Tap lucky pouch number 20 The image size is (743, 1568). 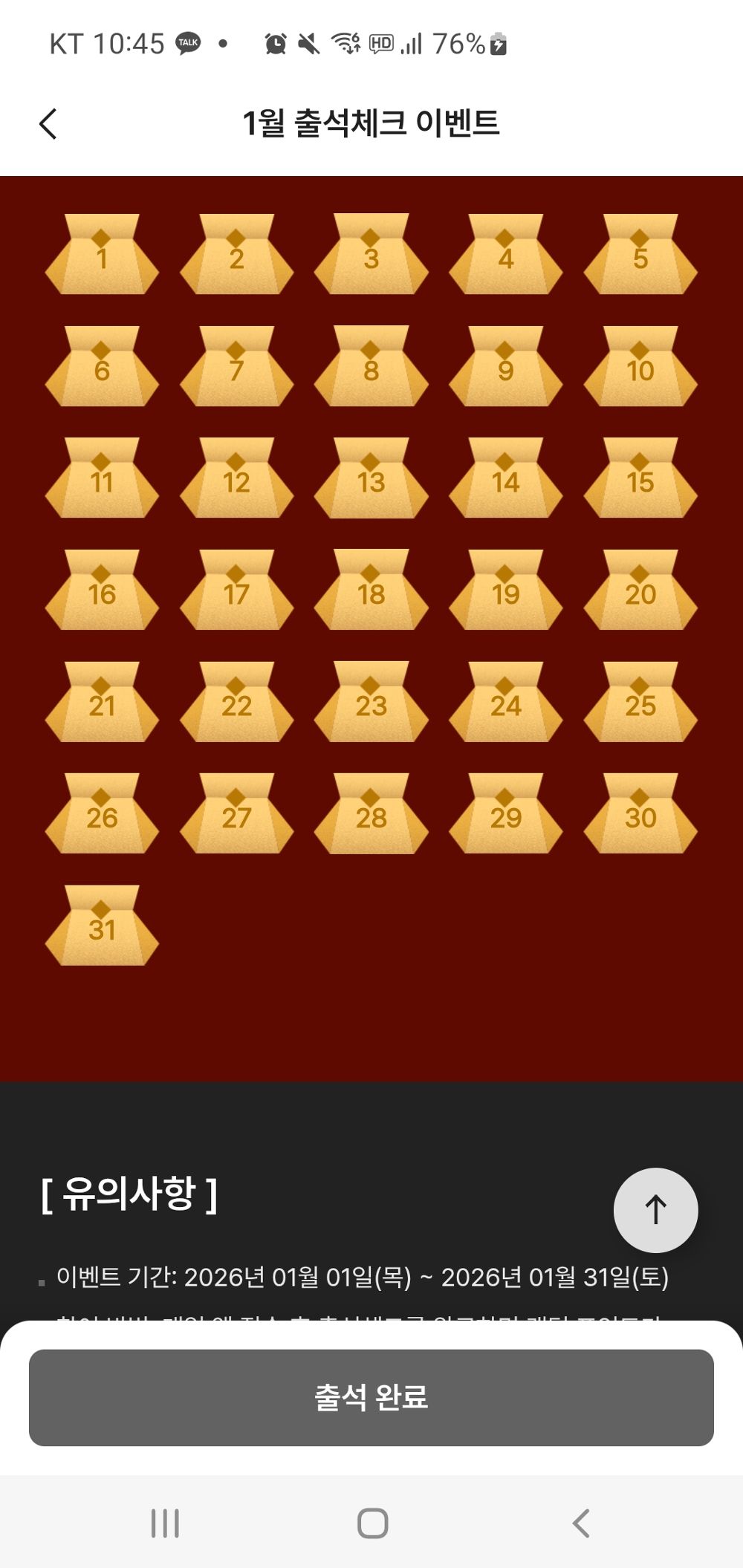640,591
